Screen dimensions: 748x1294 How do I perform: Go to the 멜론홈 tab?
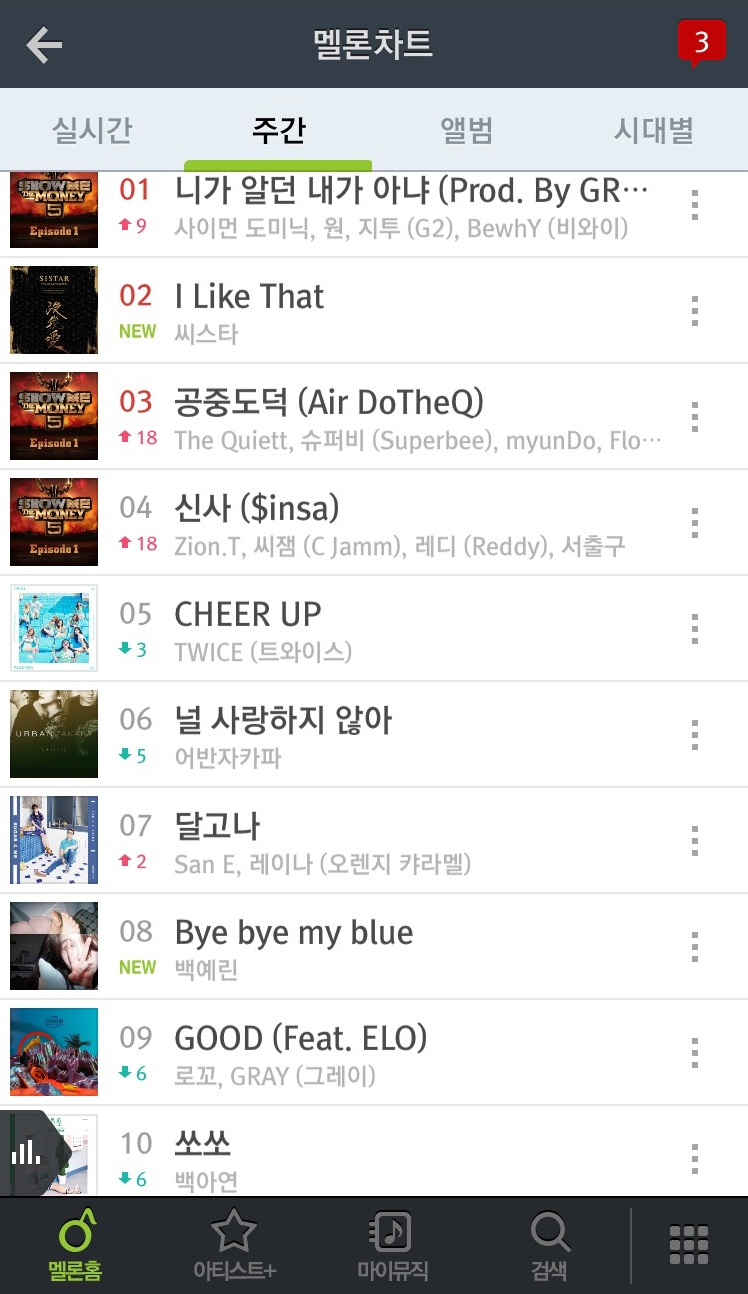click(75, 1245)
